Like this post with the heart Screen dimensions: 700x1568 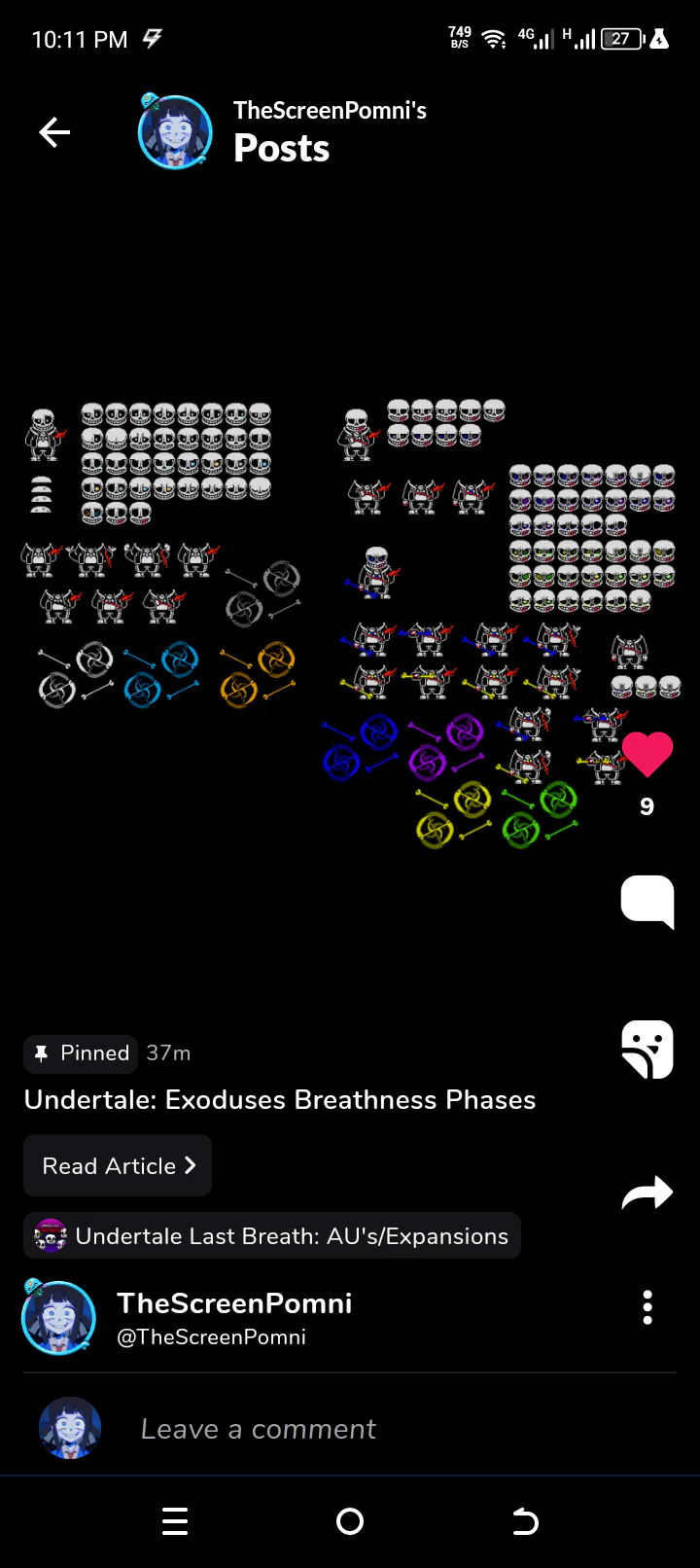[647, 754]
